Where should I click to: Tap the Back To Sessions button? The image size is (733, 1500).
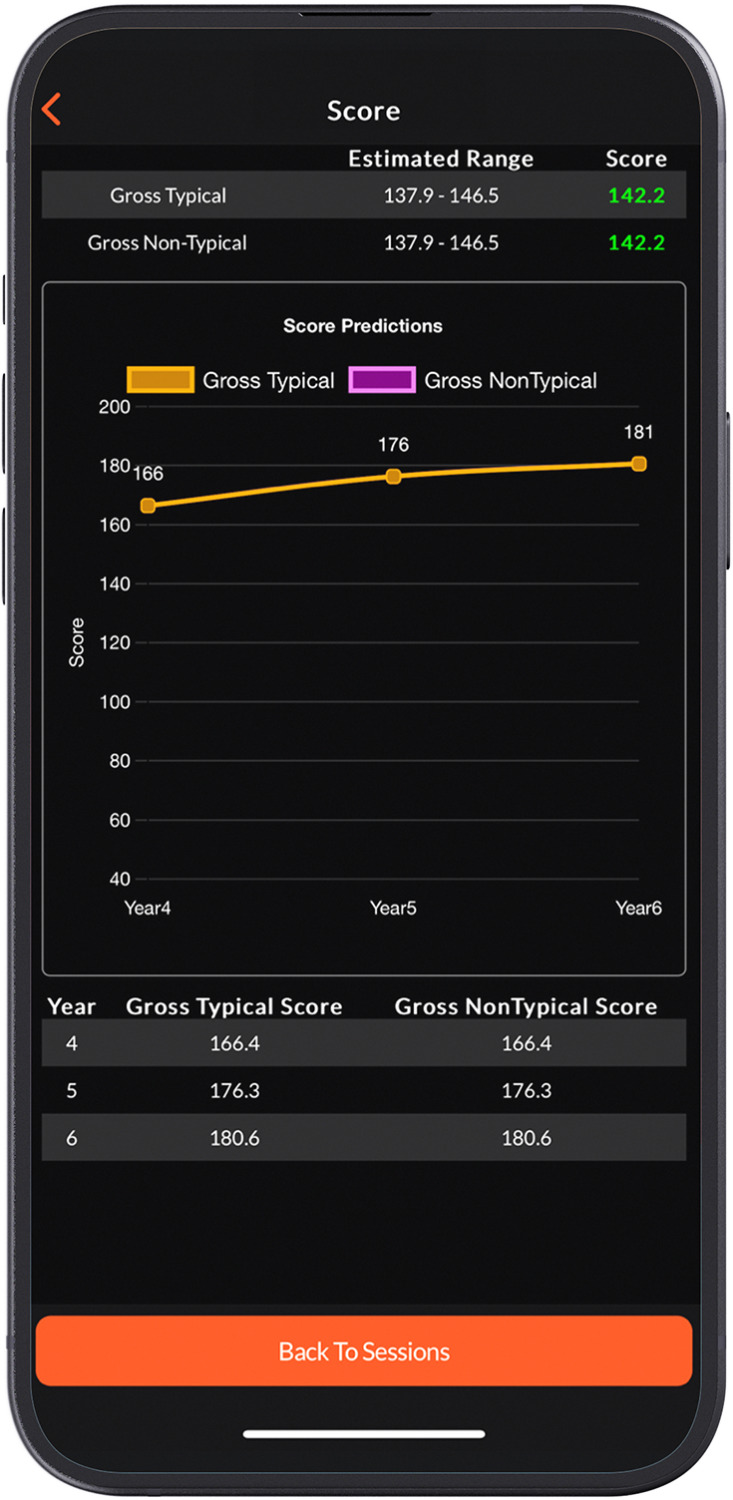(364, 1351)
